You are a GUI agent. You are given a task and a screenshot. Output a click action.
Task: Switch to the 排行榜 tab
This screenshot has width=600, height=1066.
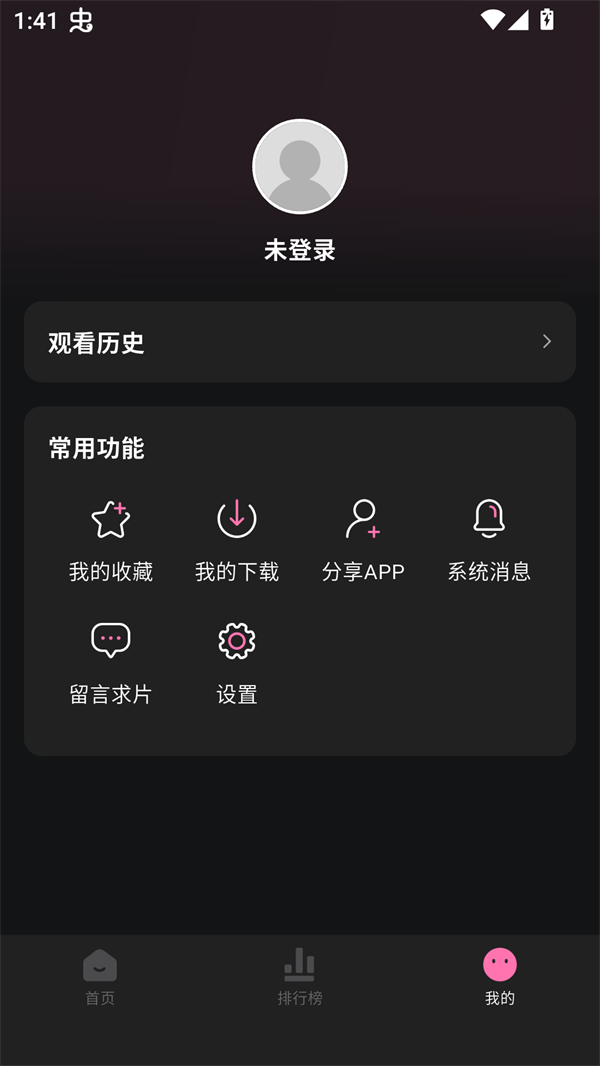click(300, 977)
